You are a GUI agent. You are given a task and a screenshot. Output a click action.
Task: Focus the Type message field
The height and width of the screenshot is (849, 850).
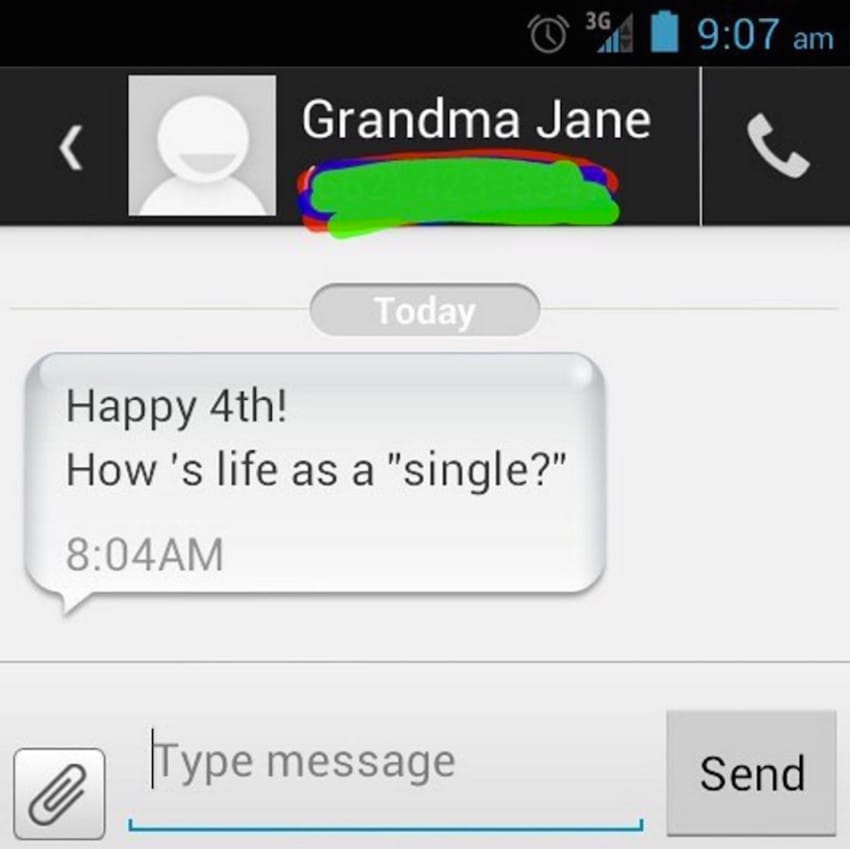pyautogui.click(x=385, y=763)
